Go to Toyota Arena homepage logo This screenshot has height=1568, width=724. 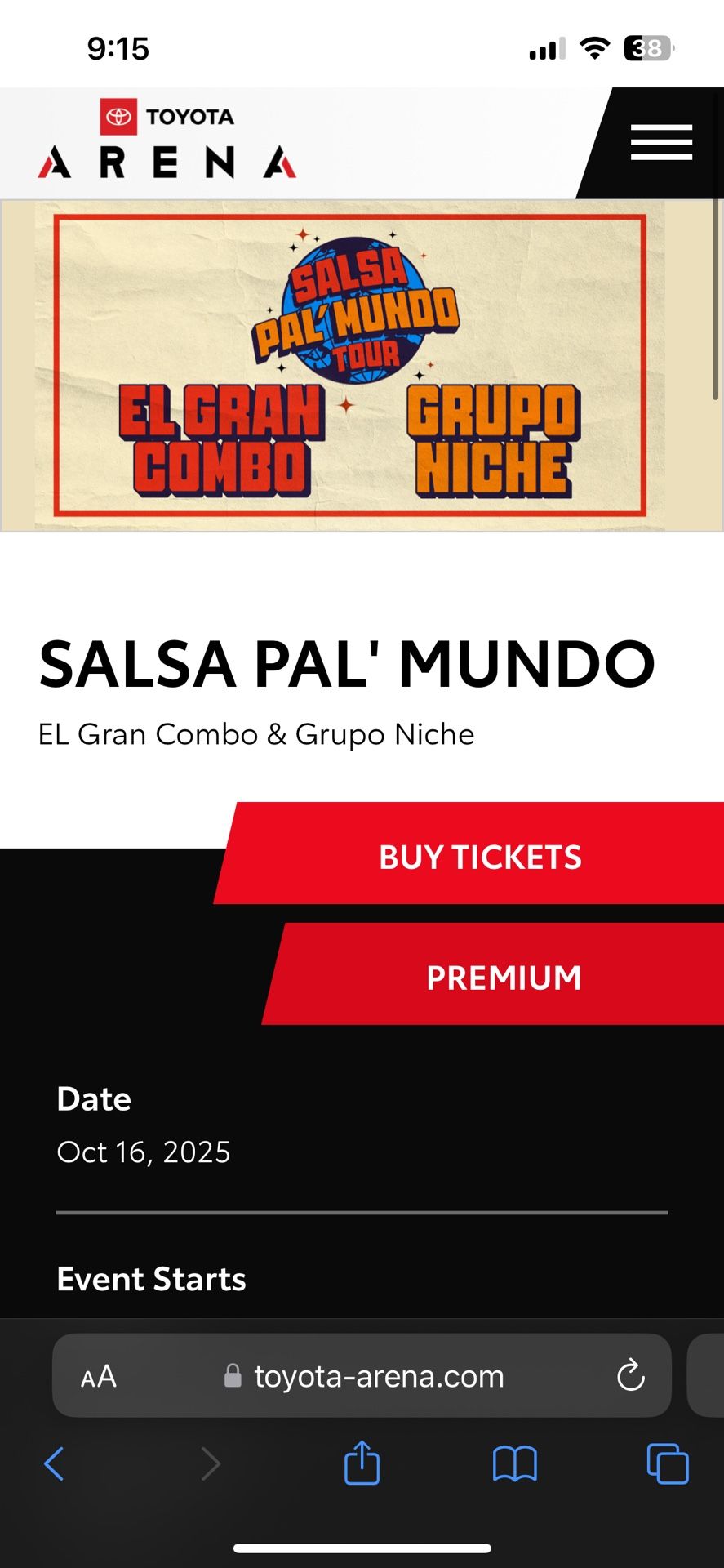pyautogui.click(x=167, y=140)
